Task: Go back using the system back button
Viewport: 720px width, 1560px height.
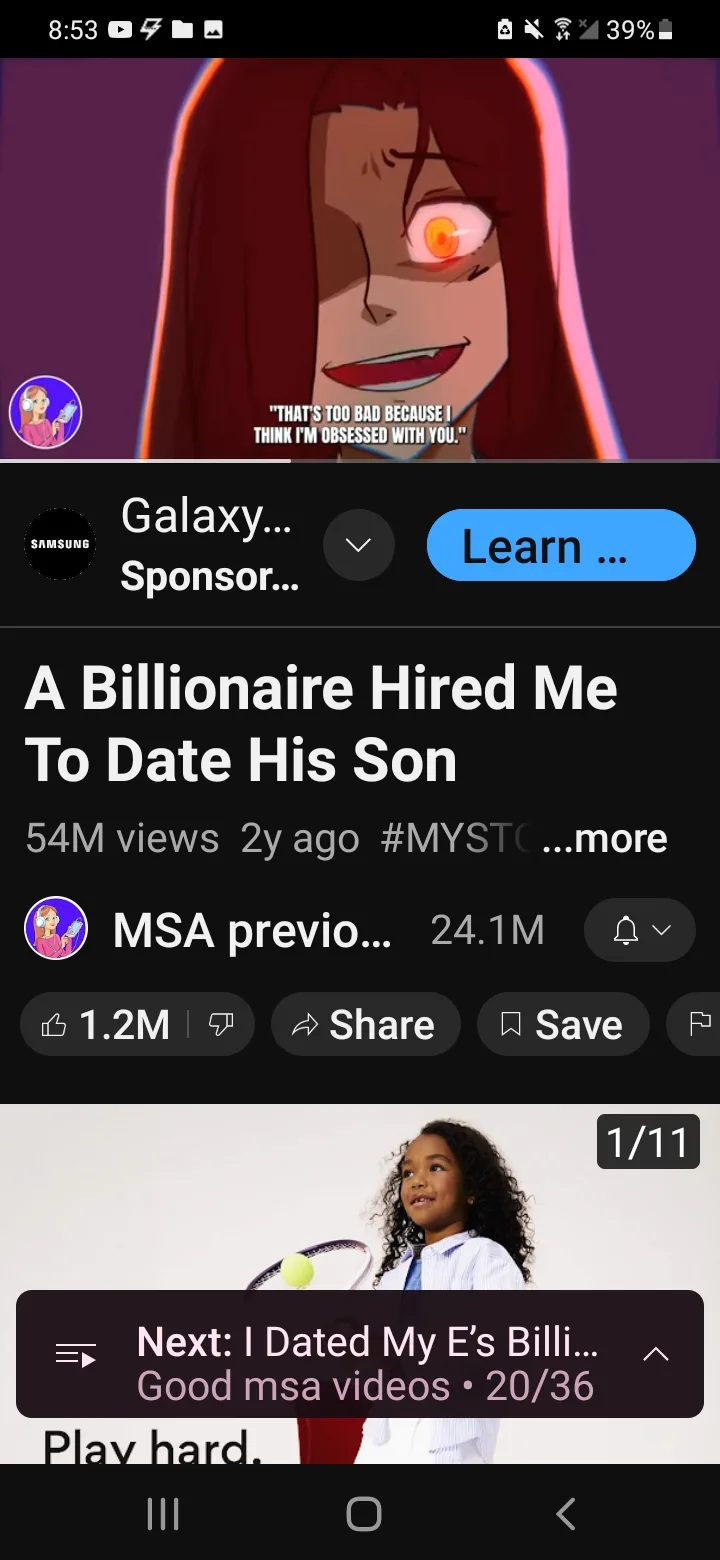Action: [x=565, y=1514]
